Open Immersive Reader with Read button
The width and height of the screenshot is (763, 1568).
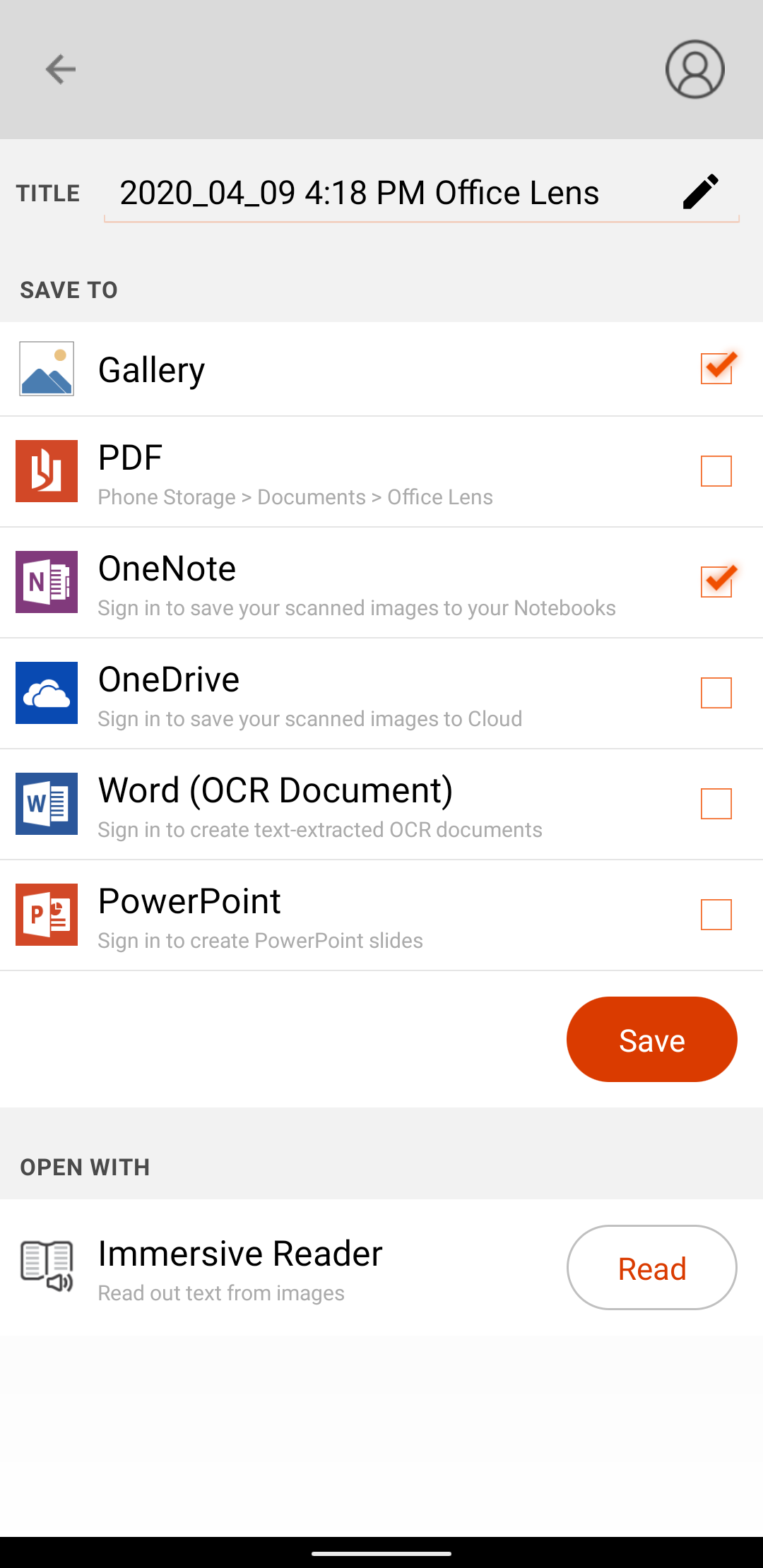(x=651, y=1268)
